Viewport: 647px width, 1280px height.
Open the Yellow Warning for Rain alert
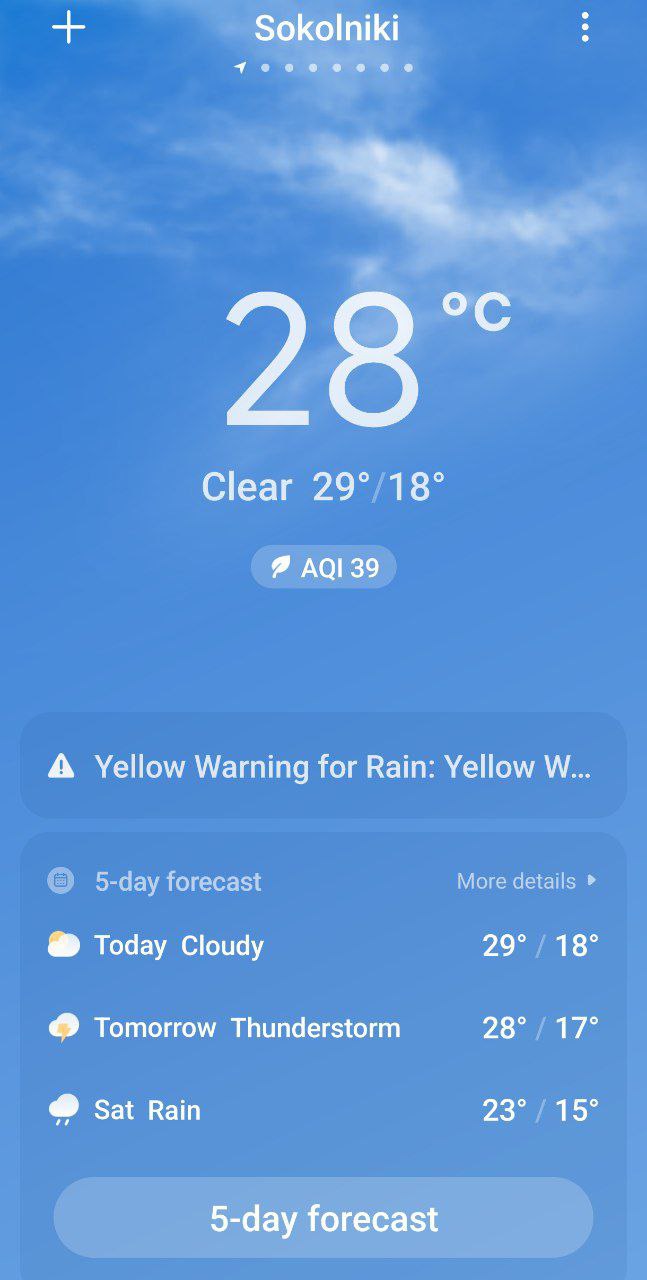pyautogui.click(x=323, y=767)
